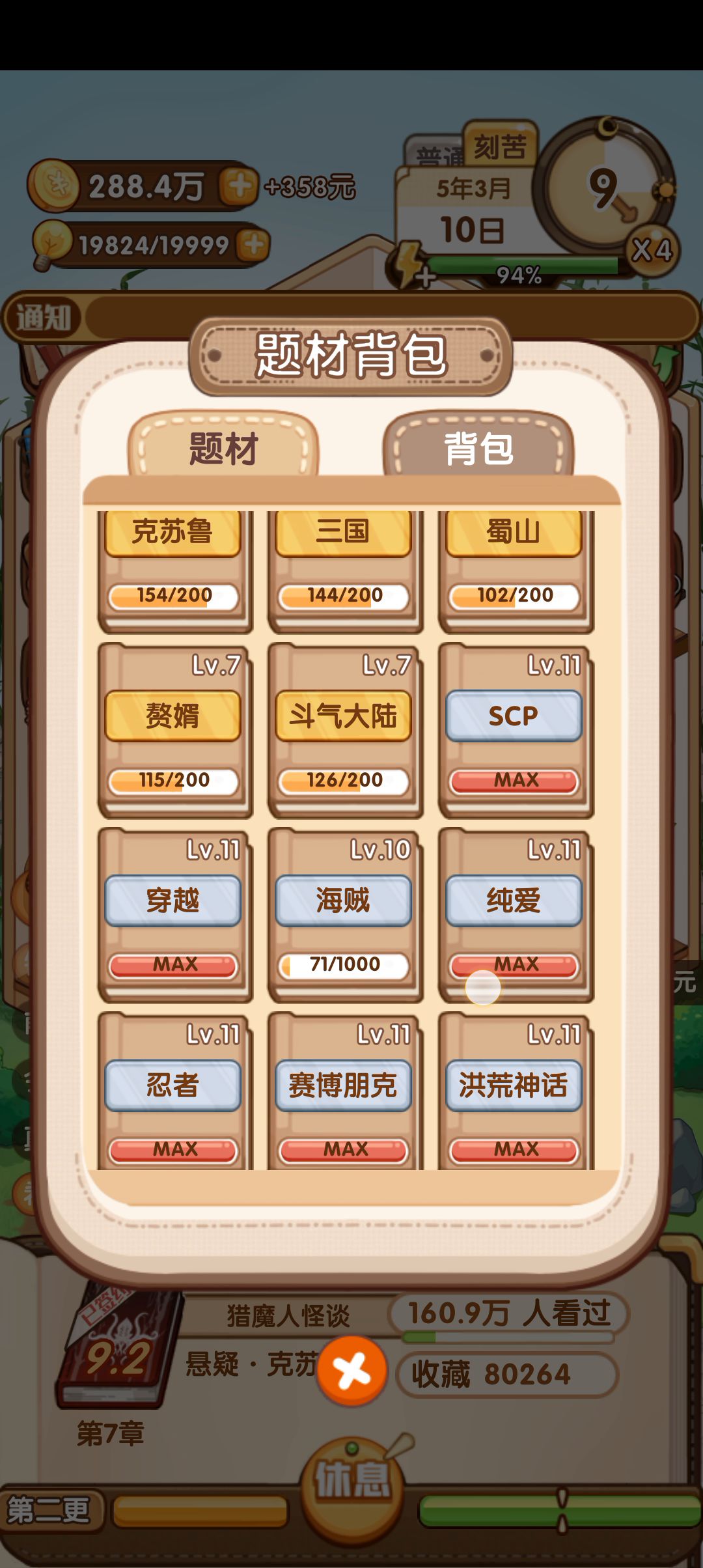Choose the 赘婿 theme card

tap(173, 731)
